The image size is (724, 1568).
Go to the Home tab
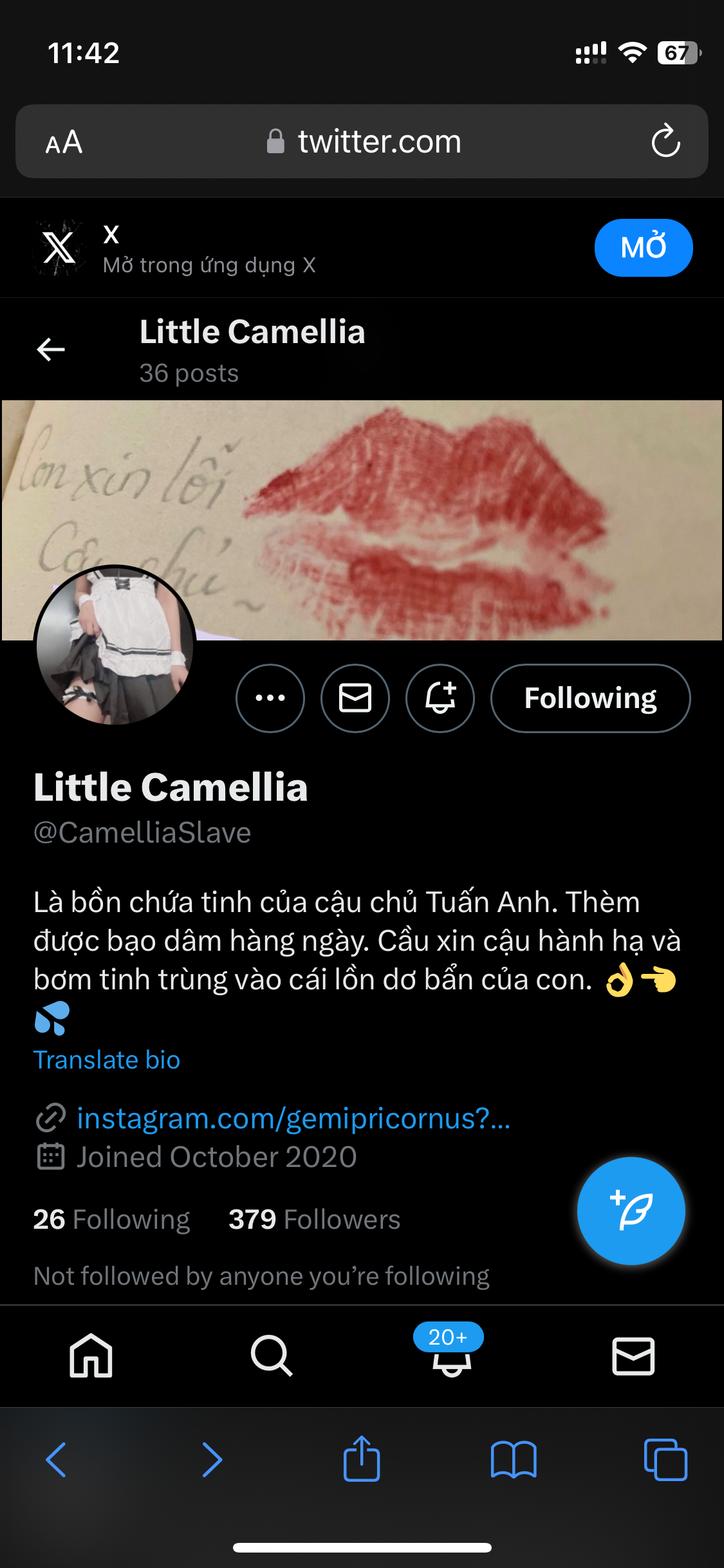(91, 1355)
